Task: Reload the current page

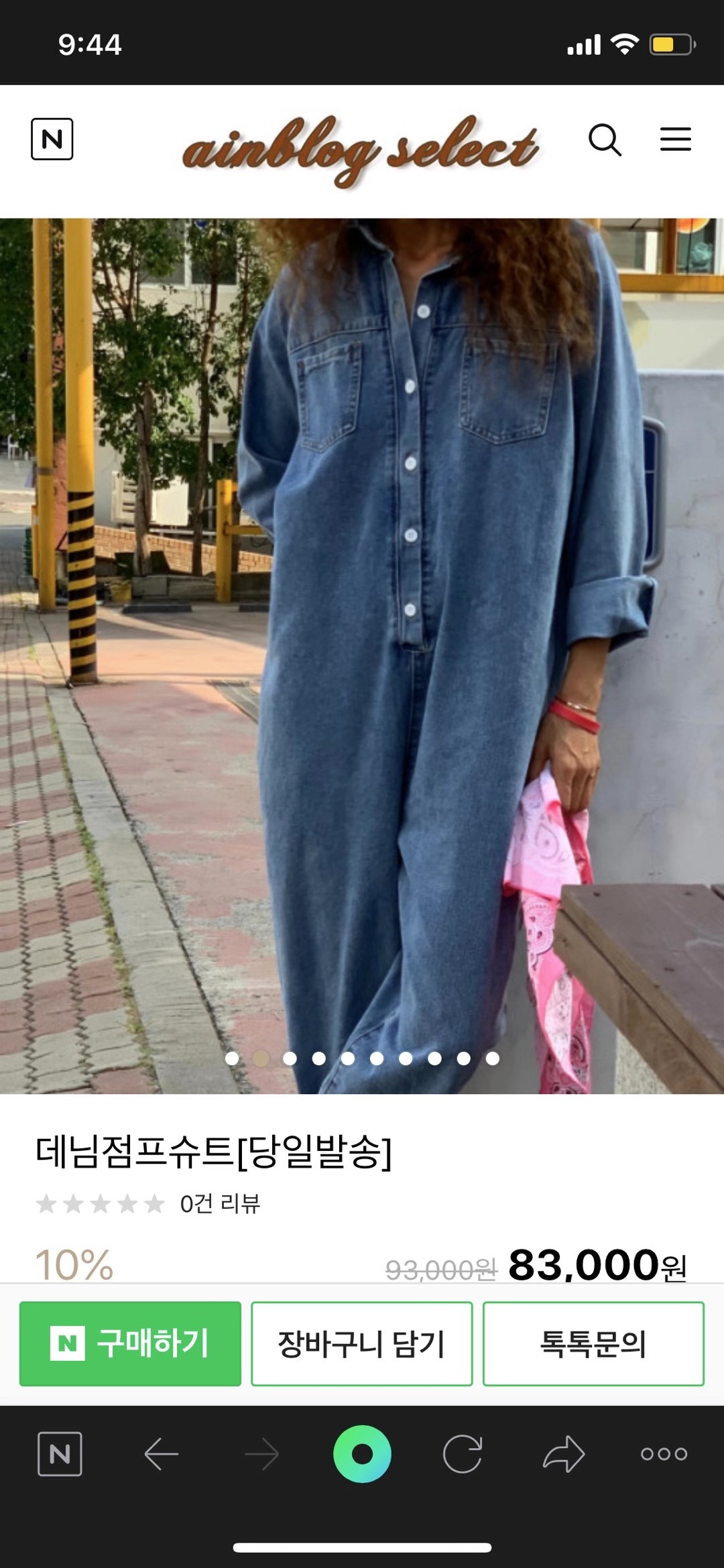Action: (463, 1454)
